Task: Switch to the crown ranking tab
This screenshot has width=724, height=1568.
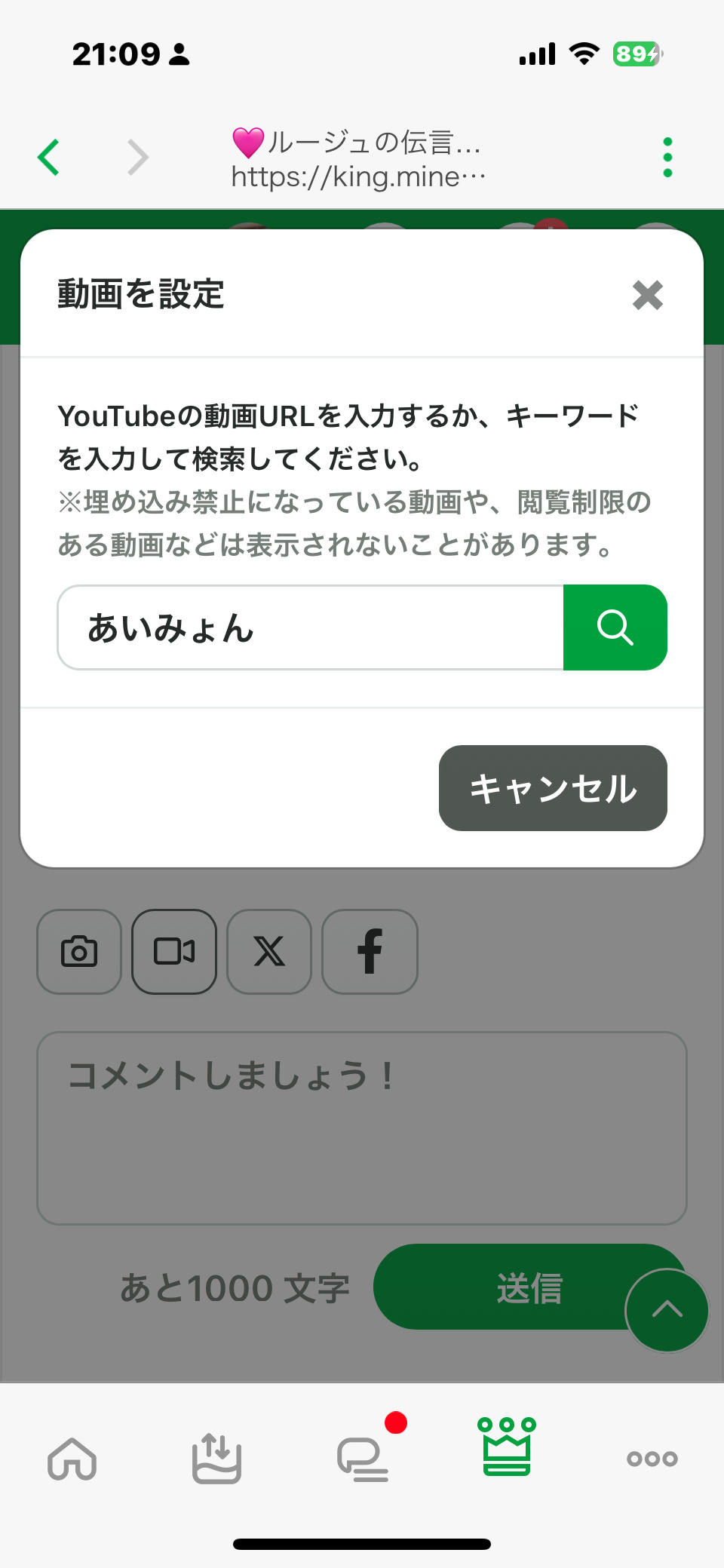Action: (507, 1448)
